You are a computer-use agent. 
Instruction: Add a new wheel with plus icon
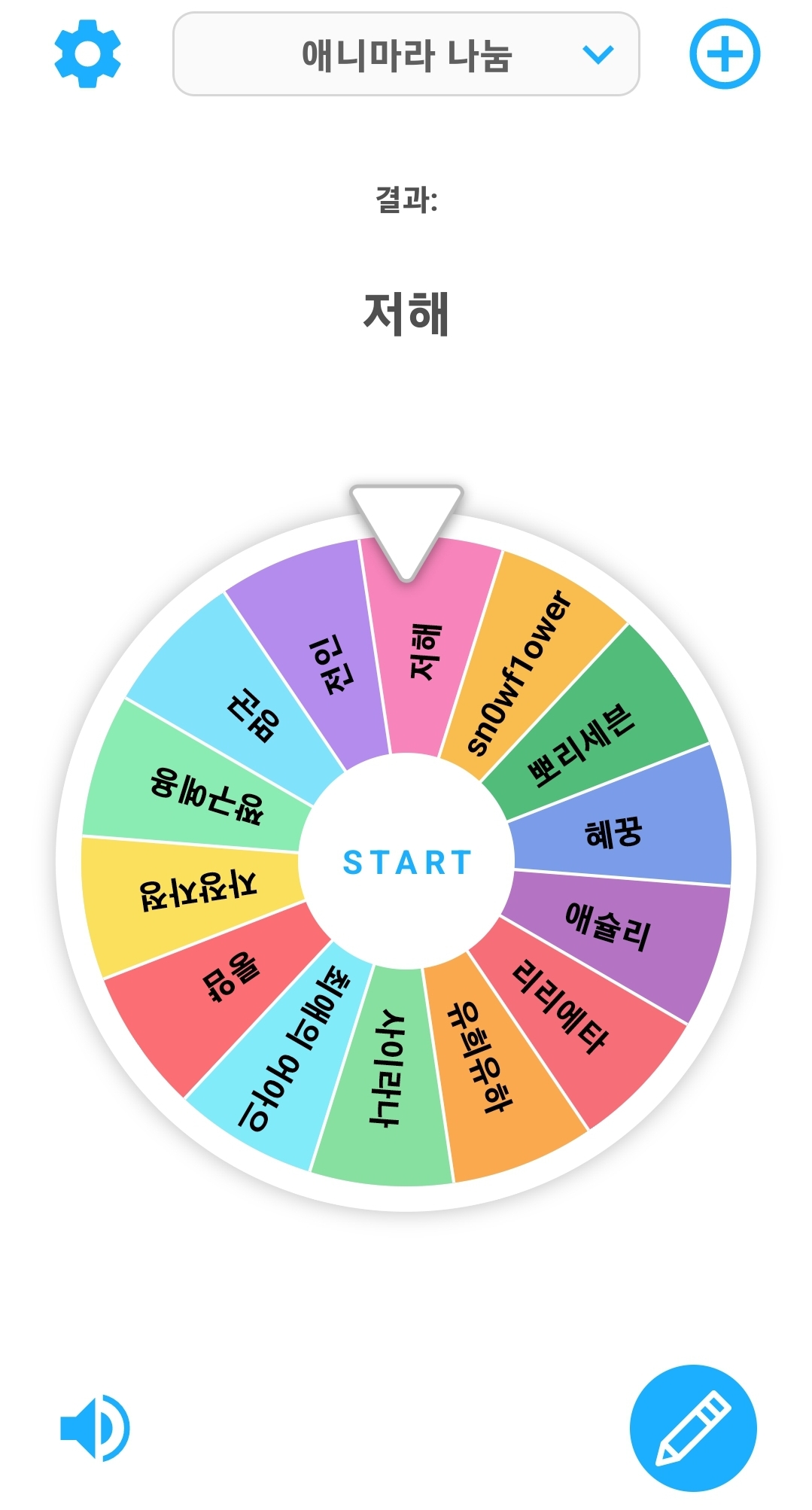(725, 54)
